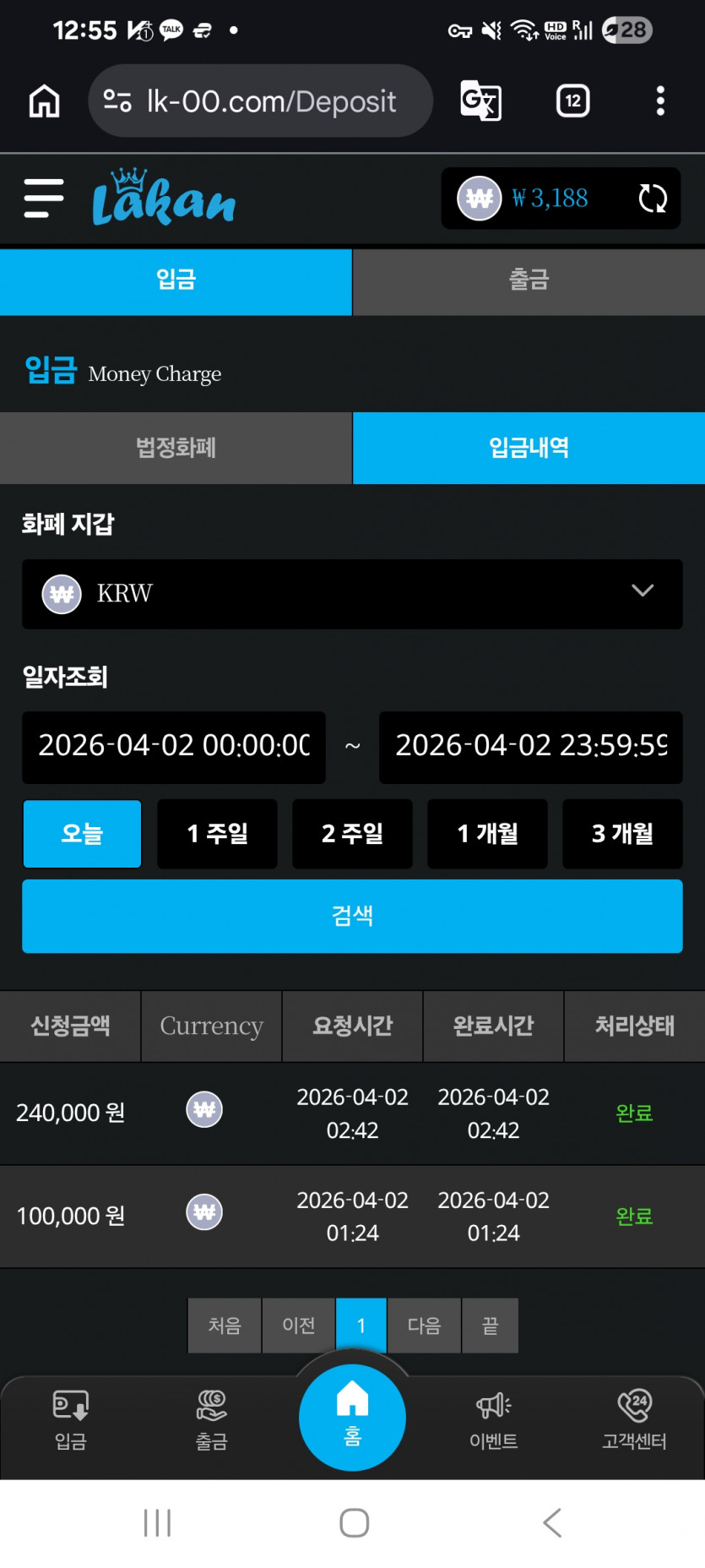Open 이벤트 in bottom navigation
This screenshot has height=1568, width=705.
(493, 1420)
